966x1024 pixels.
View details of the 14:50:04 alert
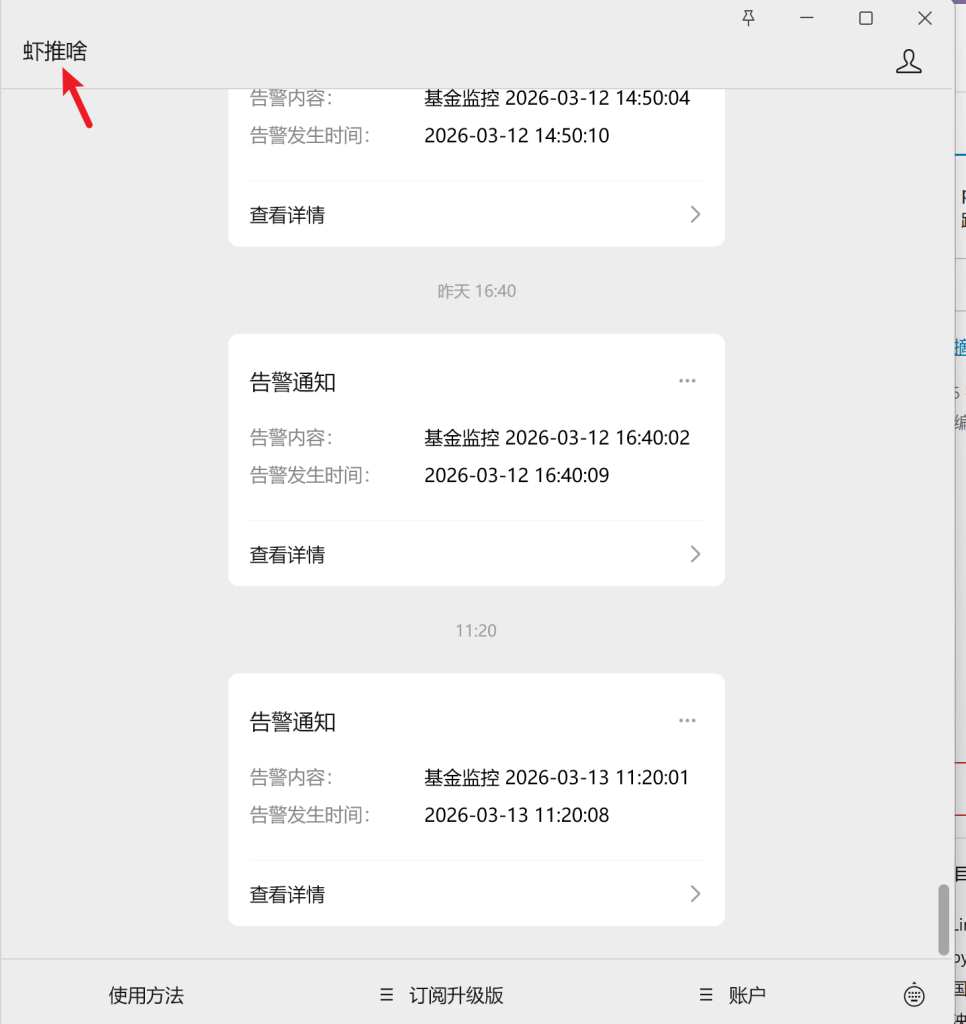coord(476,215)
